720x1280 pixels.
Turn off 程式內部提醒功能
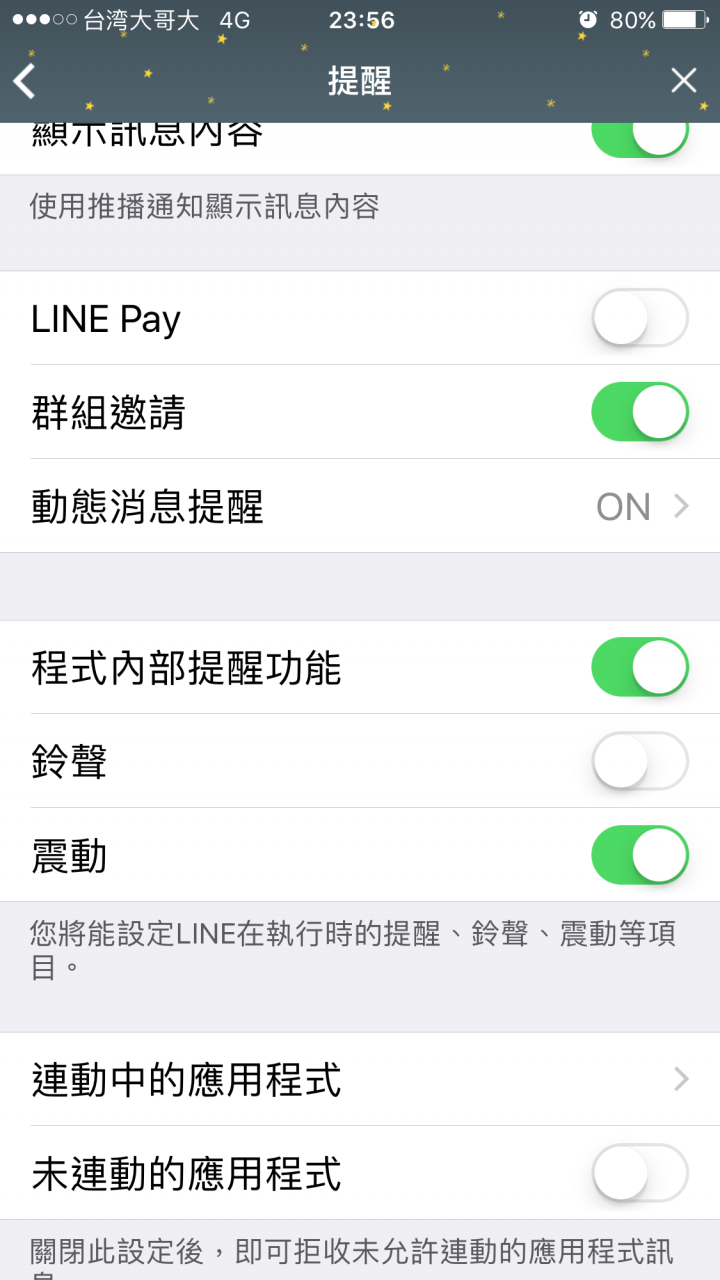pos(640,667)
